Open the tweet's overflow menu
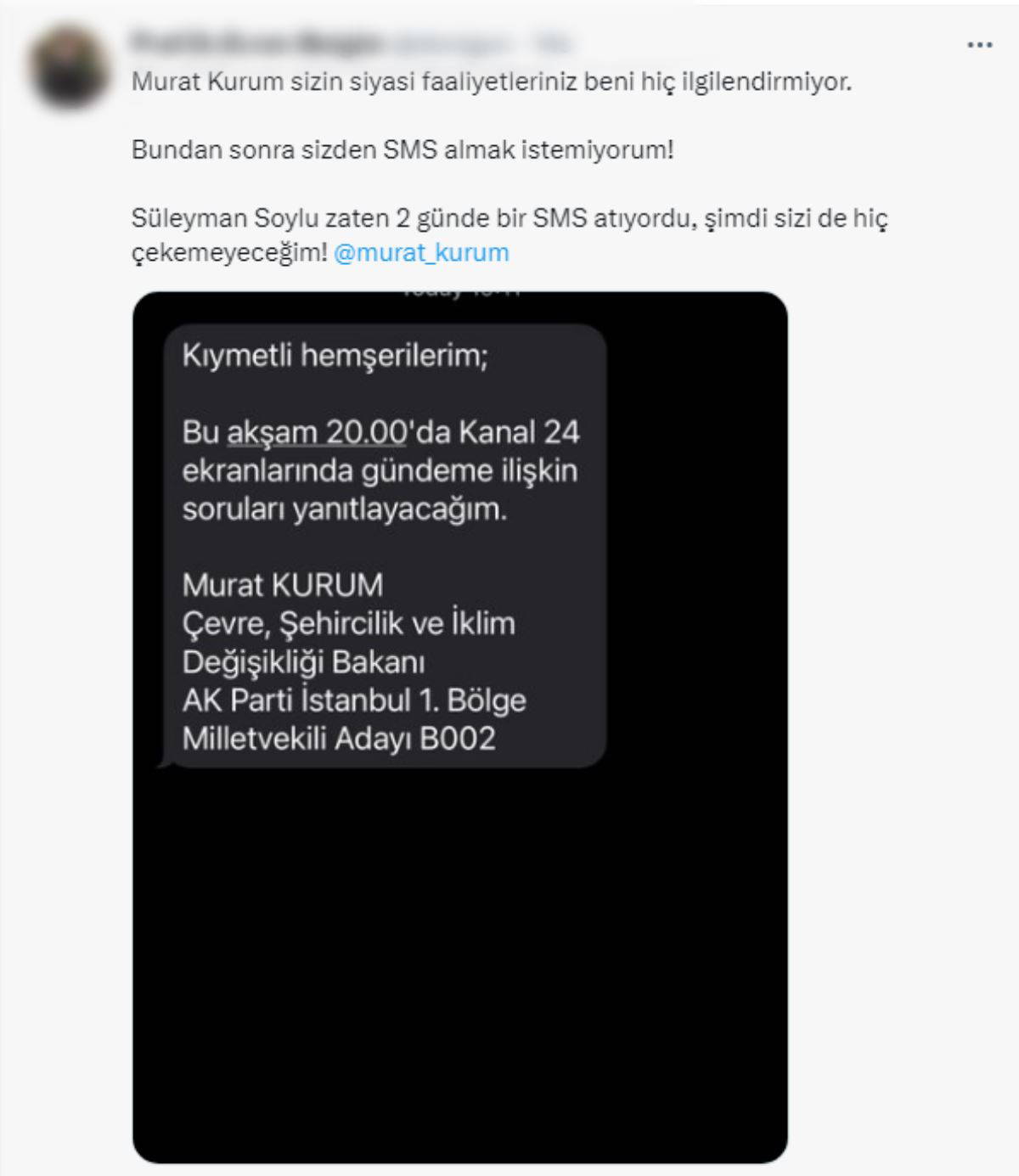This screenshot has height=1176, width=1019. pyautogui.click(x=979, y=45)
